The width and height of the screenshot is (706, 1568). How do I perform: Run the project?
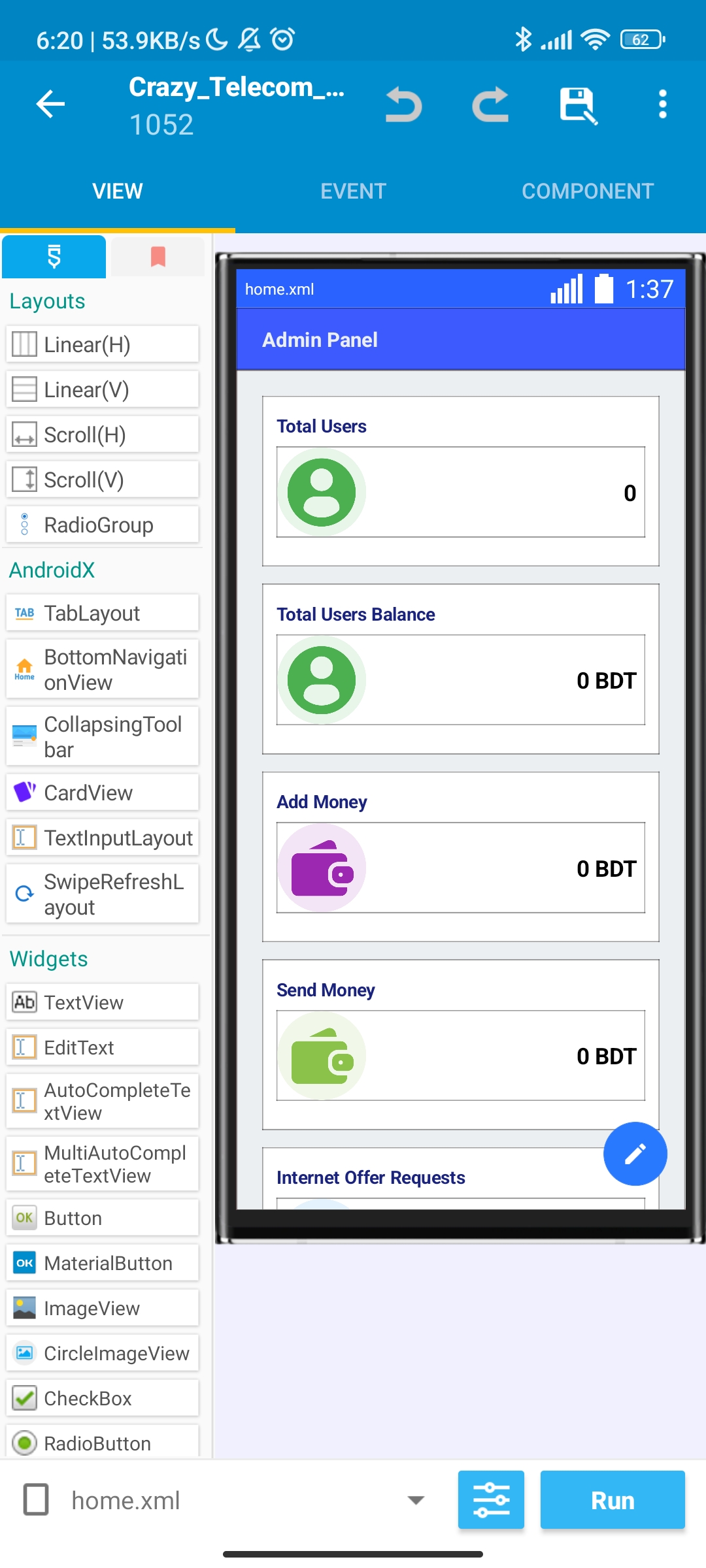[613, 1500]
